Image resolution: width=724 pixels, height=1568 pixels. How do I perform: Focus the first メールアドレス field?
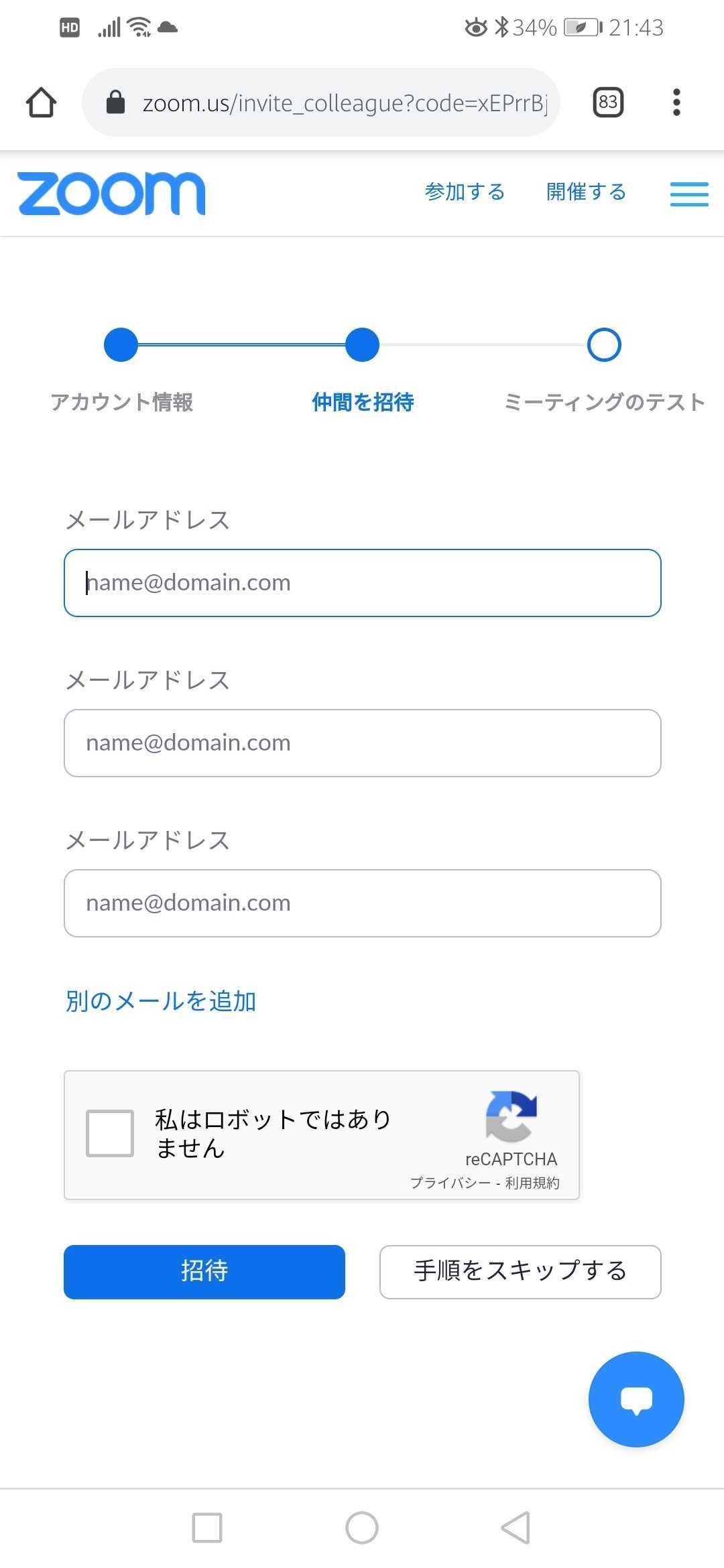point(363,583)
